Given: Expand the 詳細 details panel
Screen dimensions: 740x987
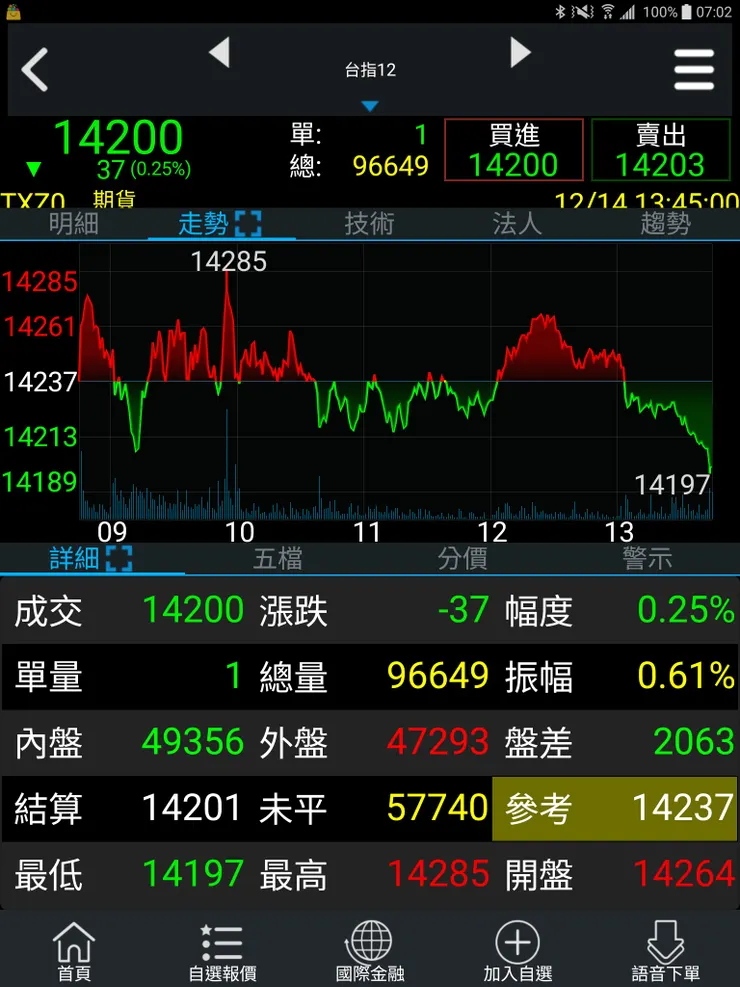Looking at the screenshot, I should (119, 558).
